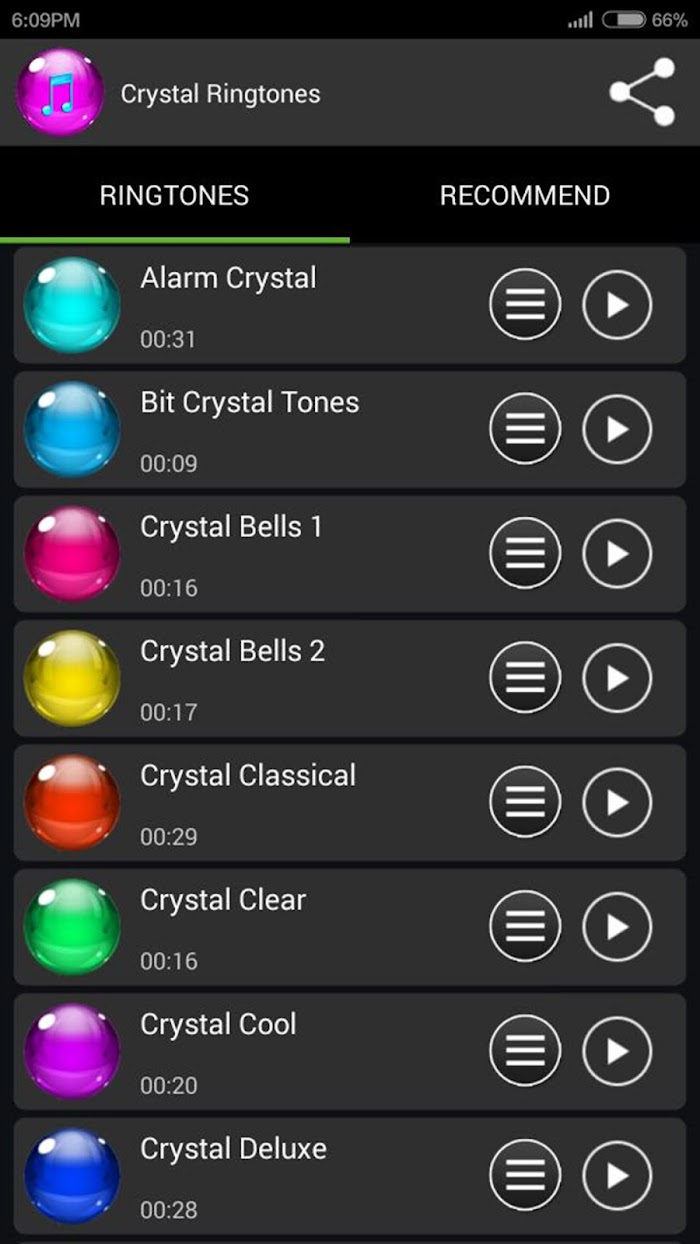This screenshot has width=700, height=1244.
Task: Open options menu for Crystal Cool
Action: [525, 1051]
